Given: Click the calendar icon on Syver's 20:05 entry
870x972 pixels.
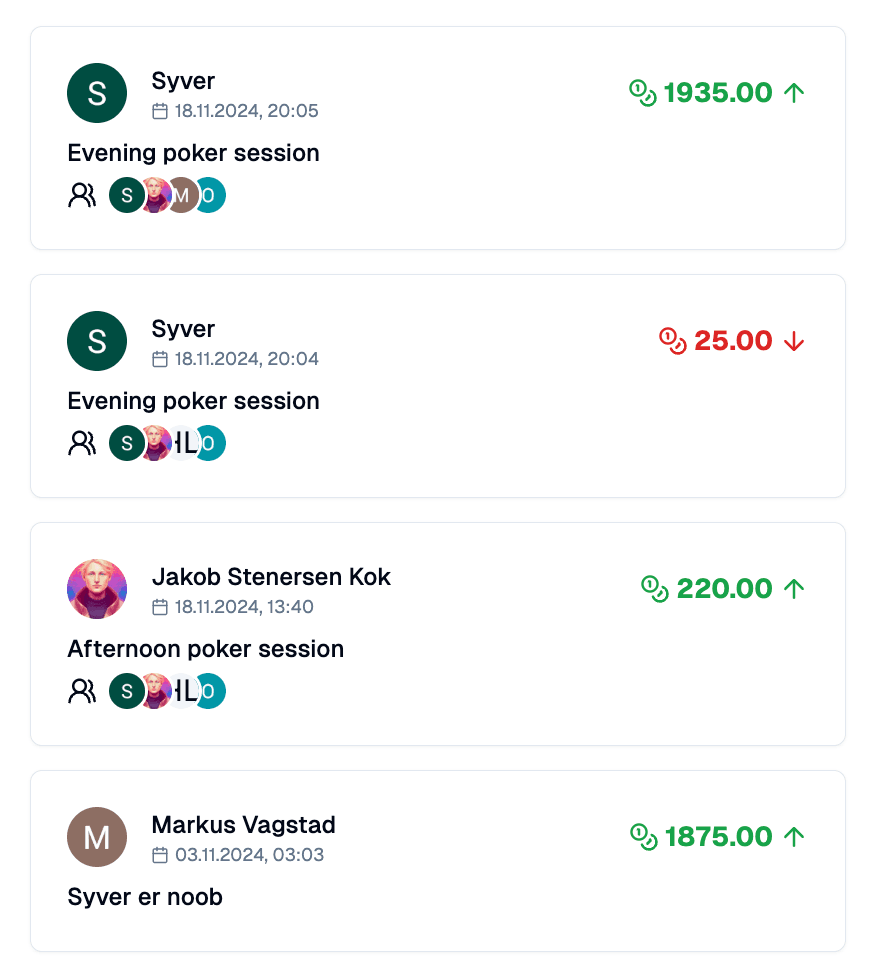Looking at the screenshot, I should pos(160,112).
